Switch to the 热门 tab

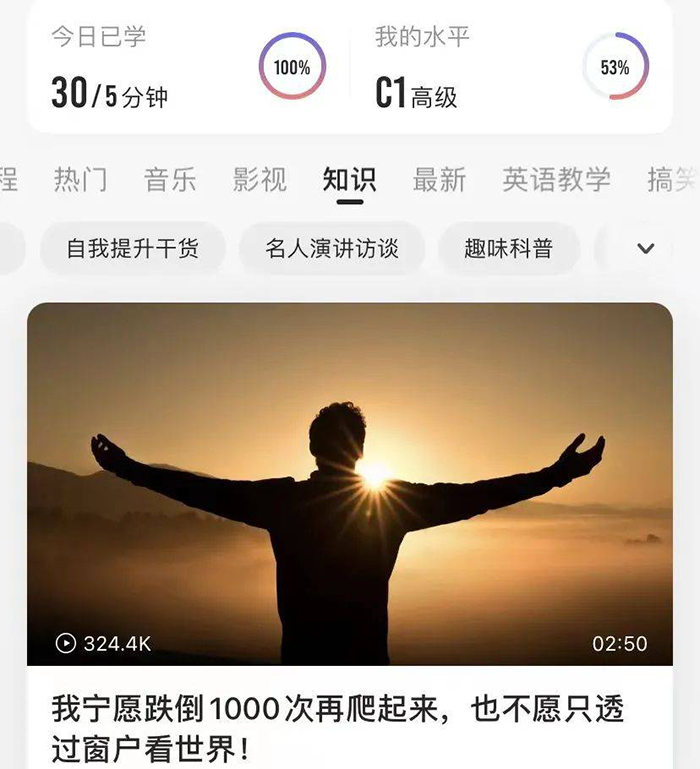point(80,180)
